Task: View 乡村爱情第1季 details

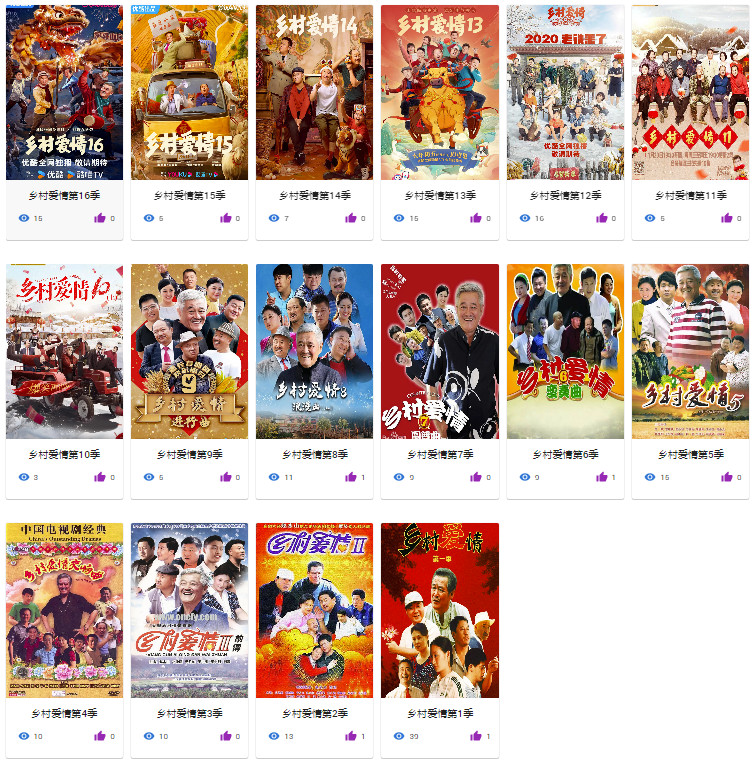Action: tap(440, 610)
